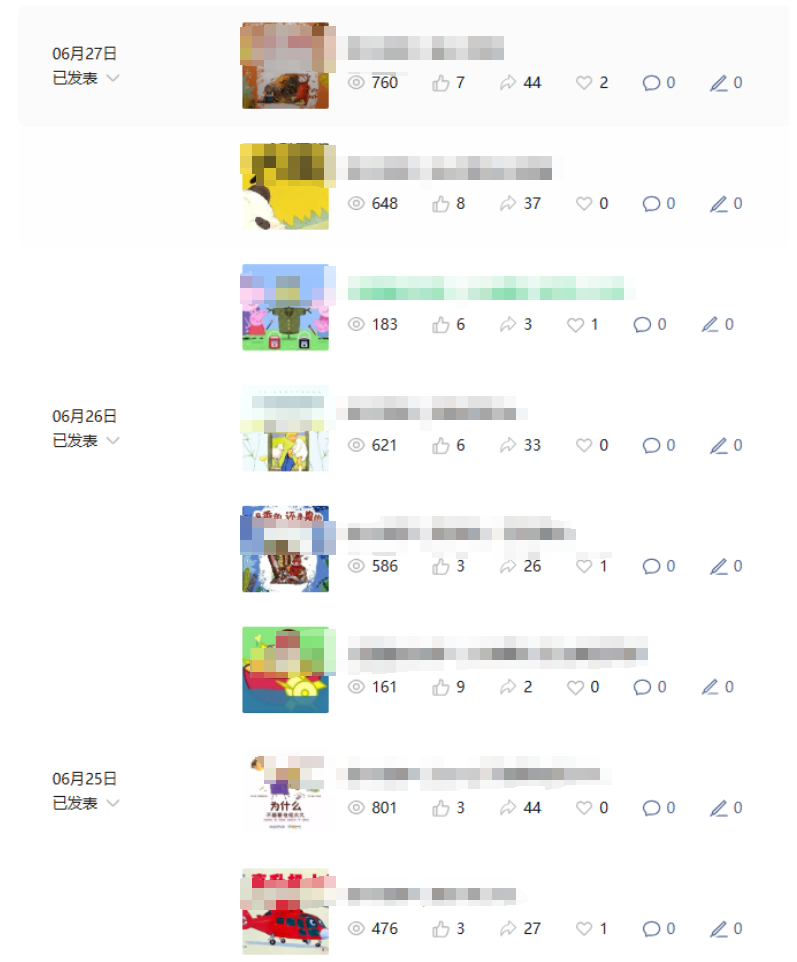Image resolution: width=797 pixels, height=962 pixels.
Task: Open the article thumbnail with 621 views
Action: pos(285,428)
